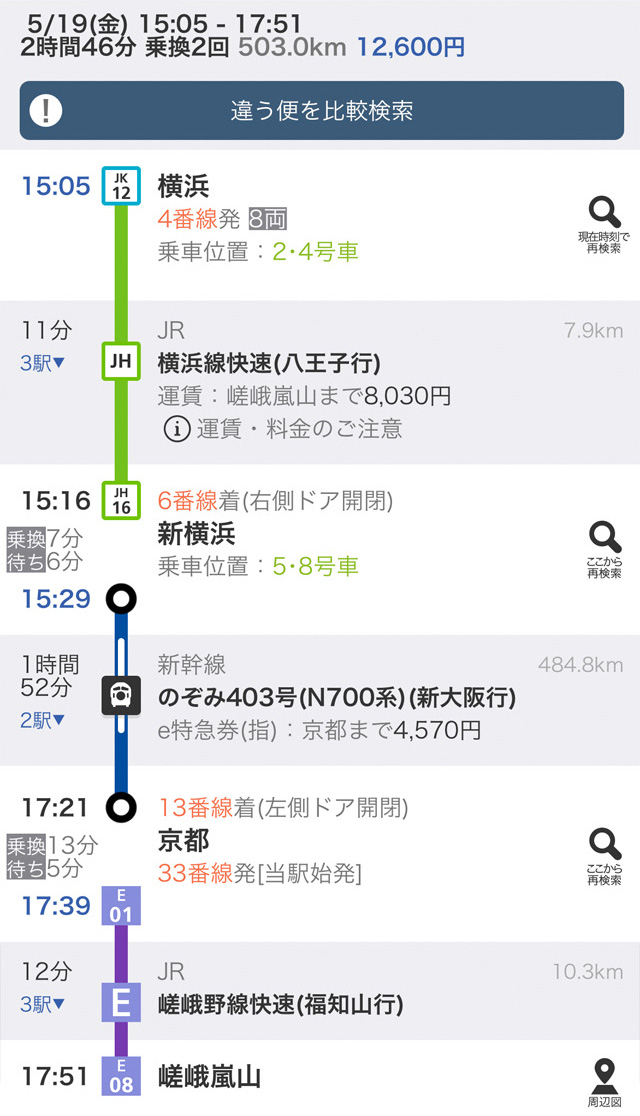The width and height of the screenshot is (640, 1116).
Task: Expand the 2駅 stops on のぞみ403号
Action: (x=44, y=720)
